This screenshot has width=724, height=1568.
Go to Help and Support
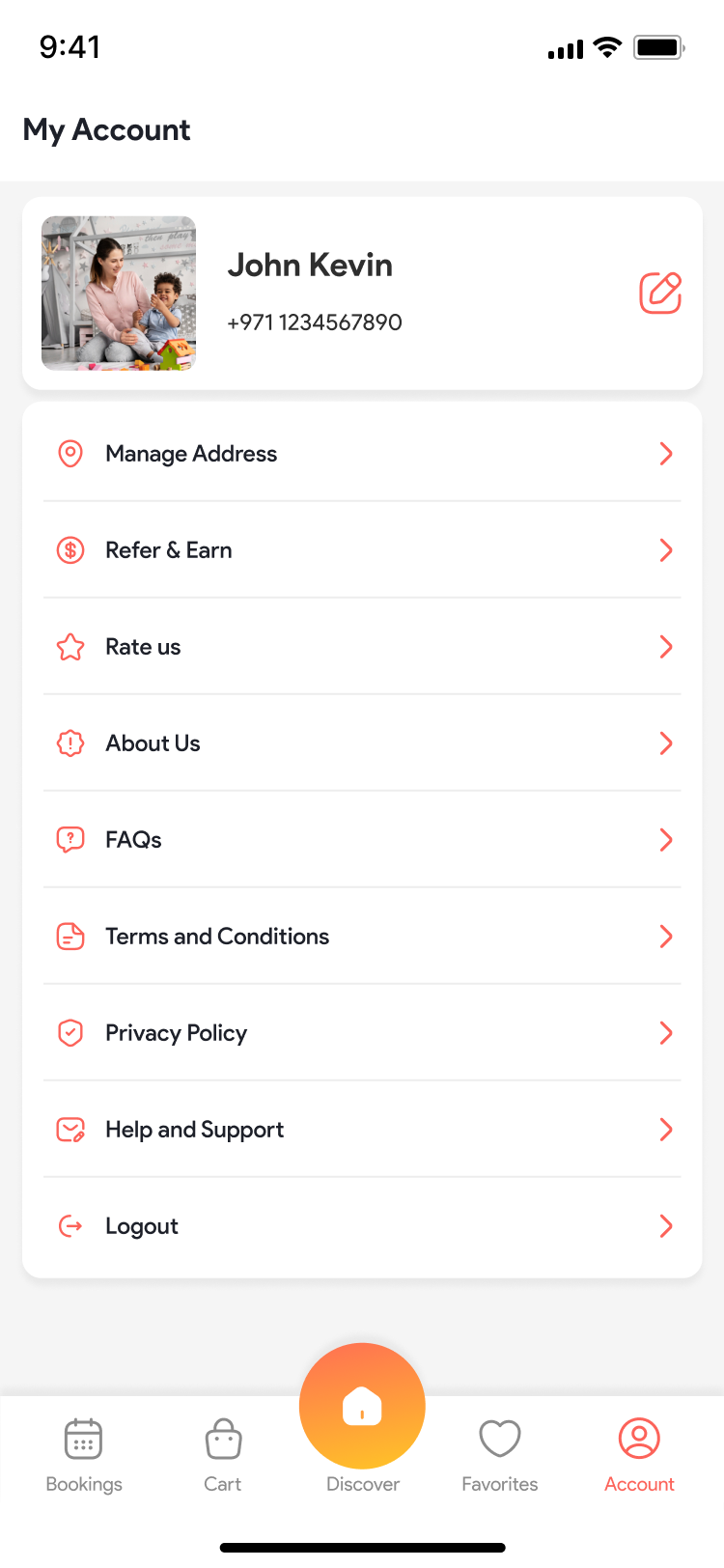tap(362, 1130)
